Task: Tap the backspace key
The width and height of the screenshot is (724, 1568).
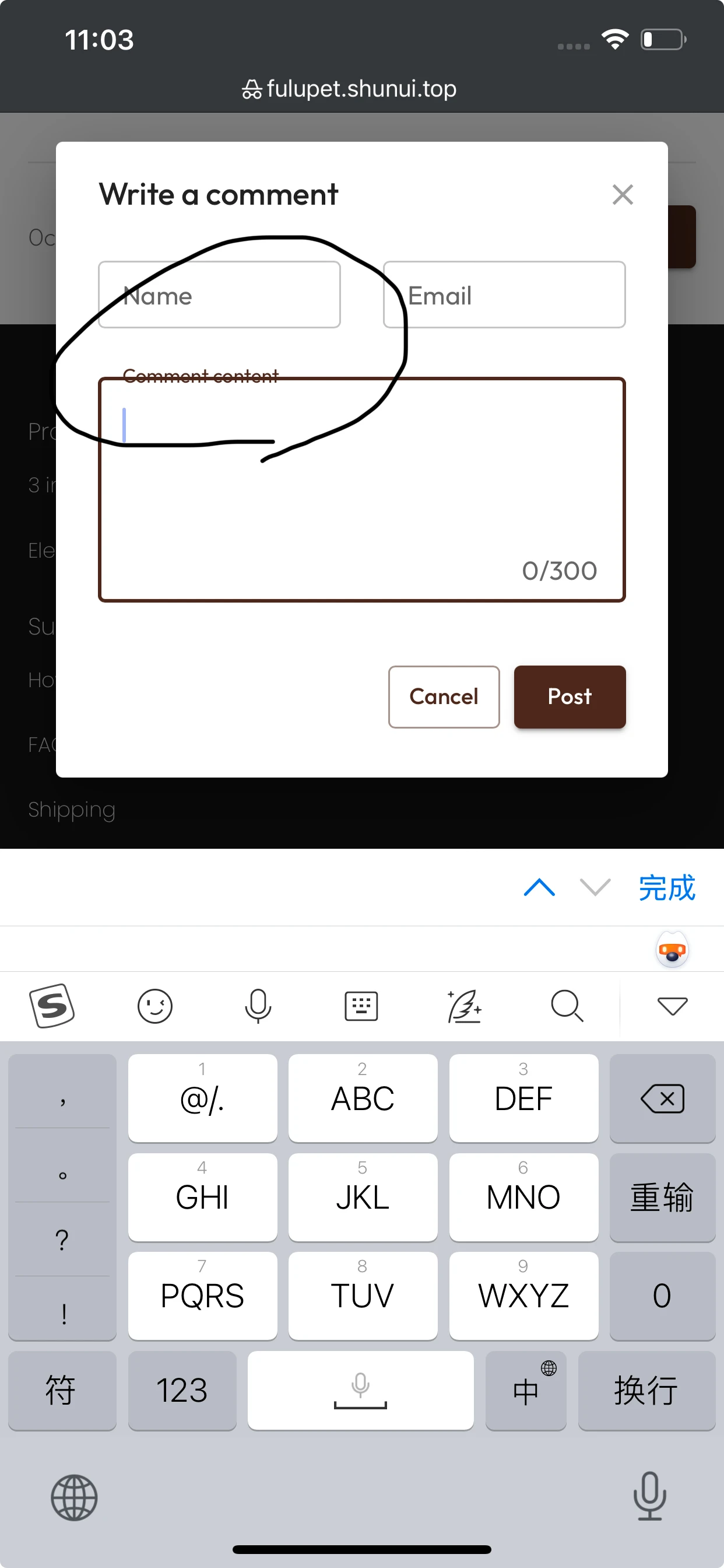Action: pyautogui.click(x=662, y=1098)
